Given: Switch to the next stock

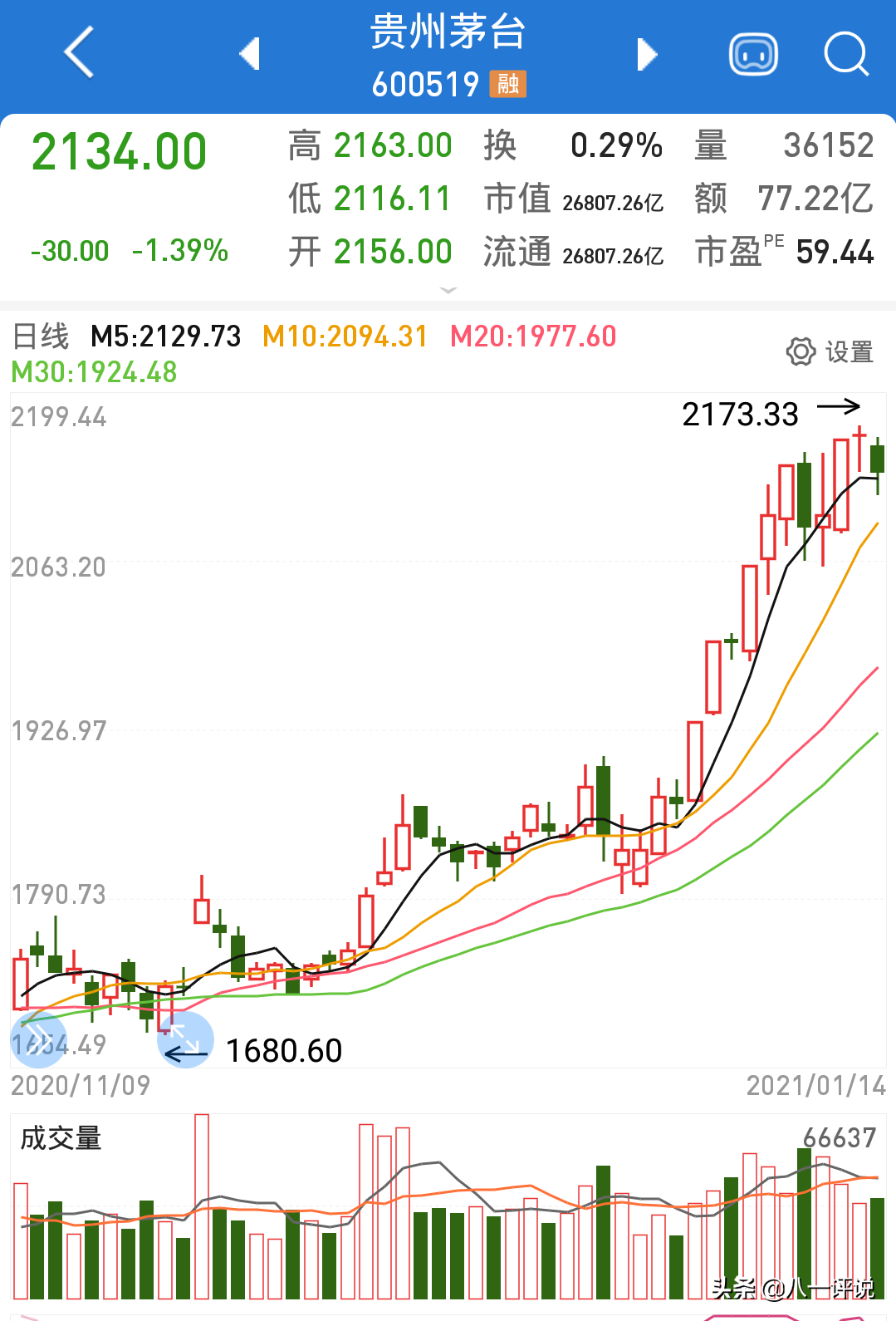Looking at the screenshot, I should pos(647,55).
